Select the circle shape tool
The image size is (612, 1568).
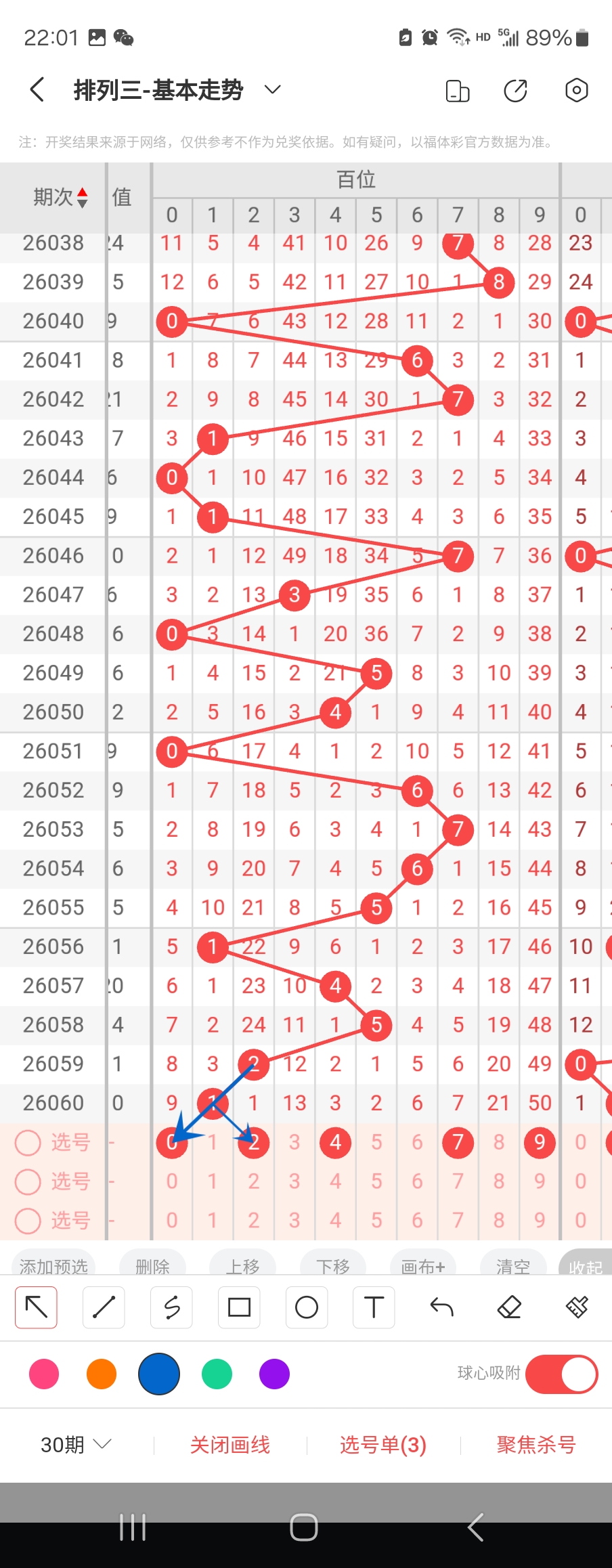click(307, 1307)
